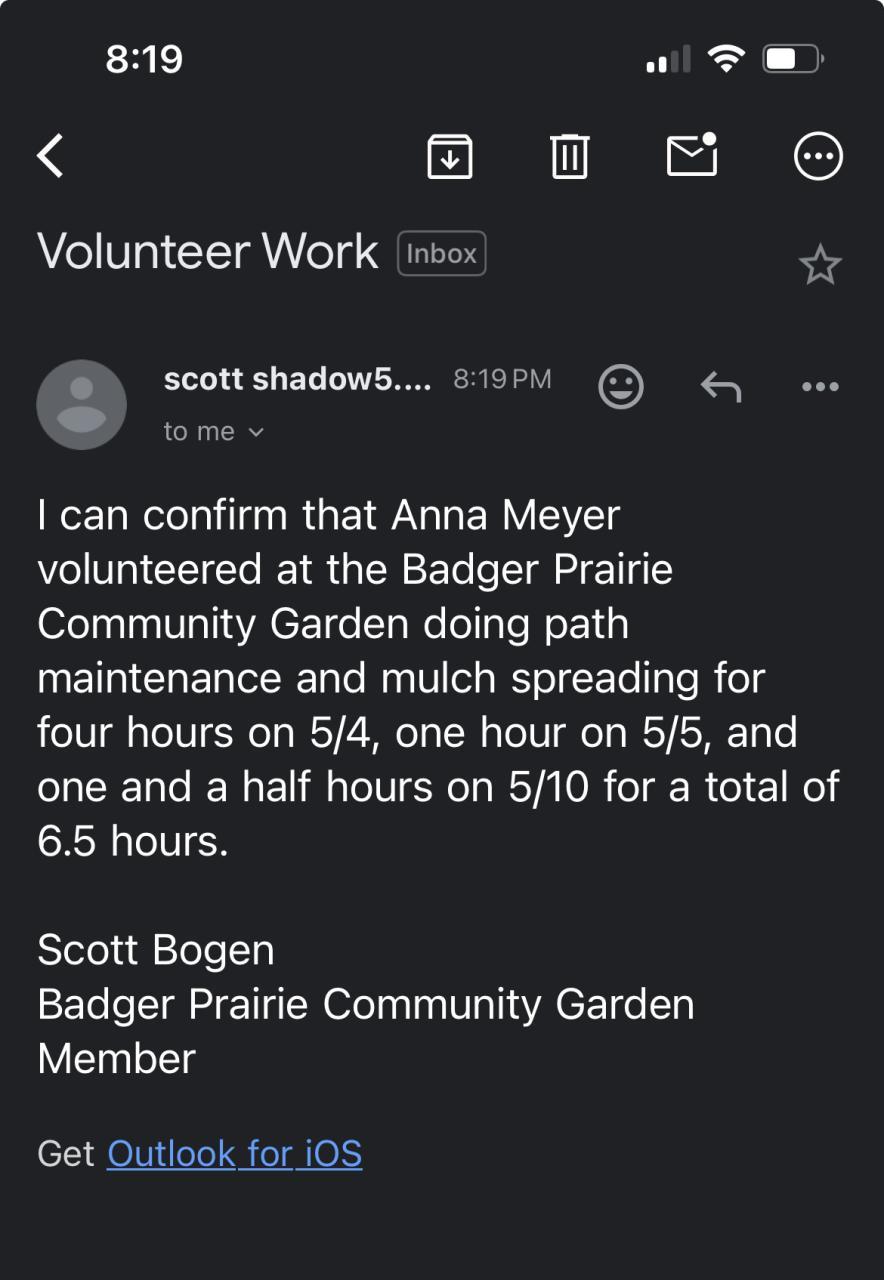Screen dimensions: 884x1280
Task: Delete this email with trash icon
Action: pyautogui.click(x=569, y=157)
